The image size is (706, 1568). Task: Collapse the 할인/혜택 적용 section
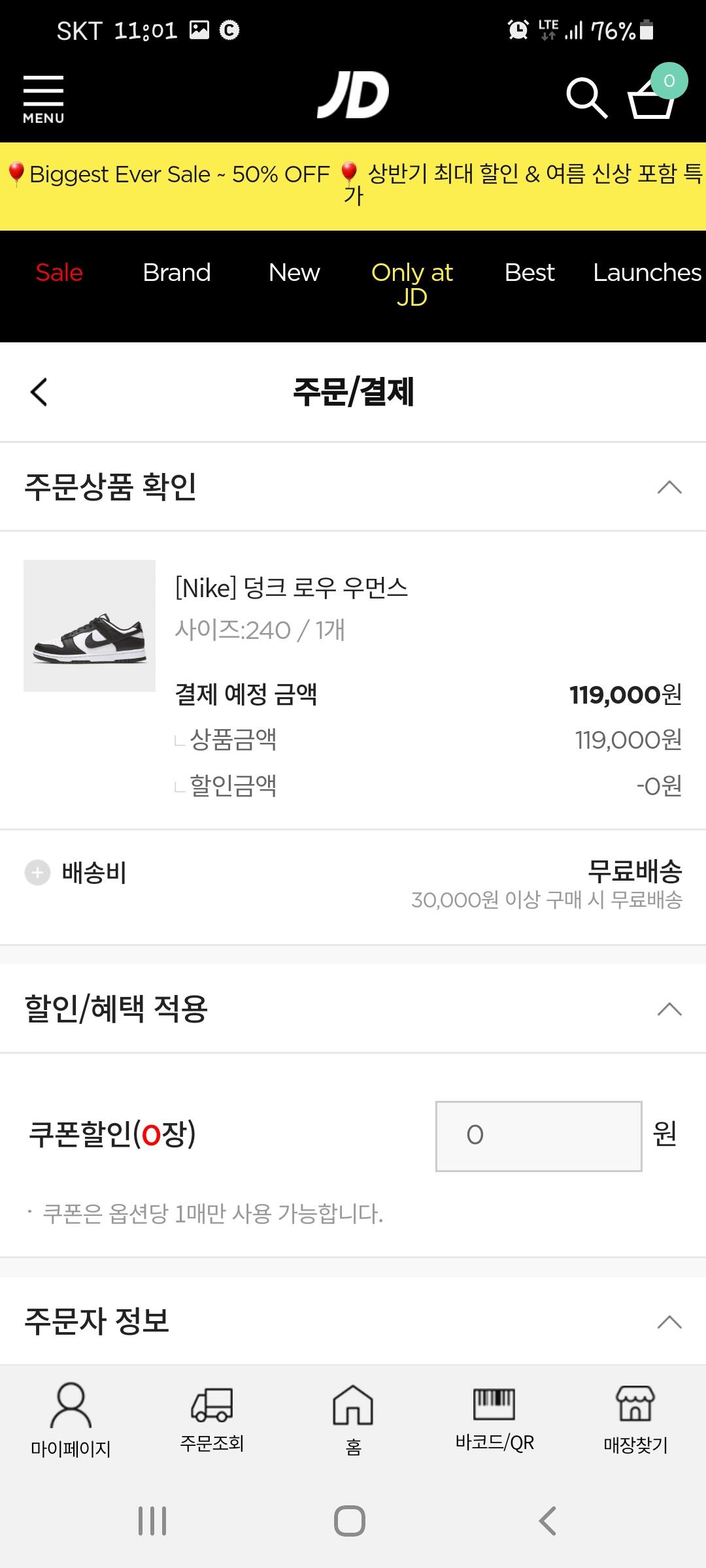click(x=669, y=1009)
